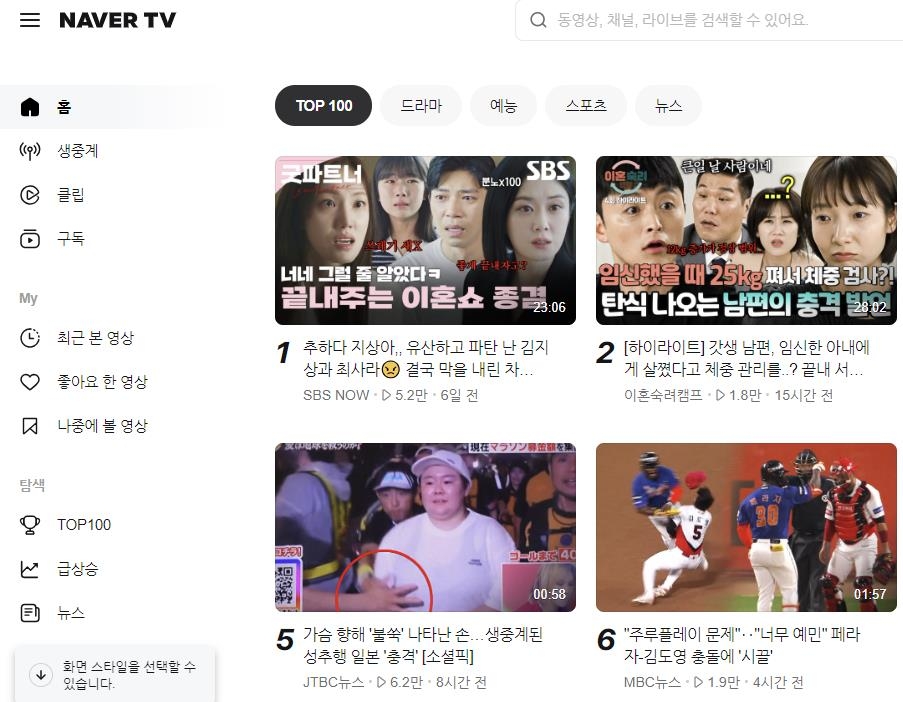Open the hamburger menu button

click(30, 20)
